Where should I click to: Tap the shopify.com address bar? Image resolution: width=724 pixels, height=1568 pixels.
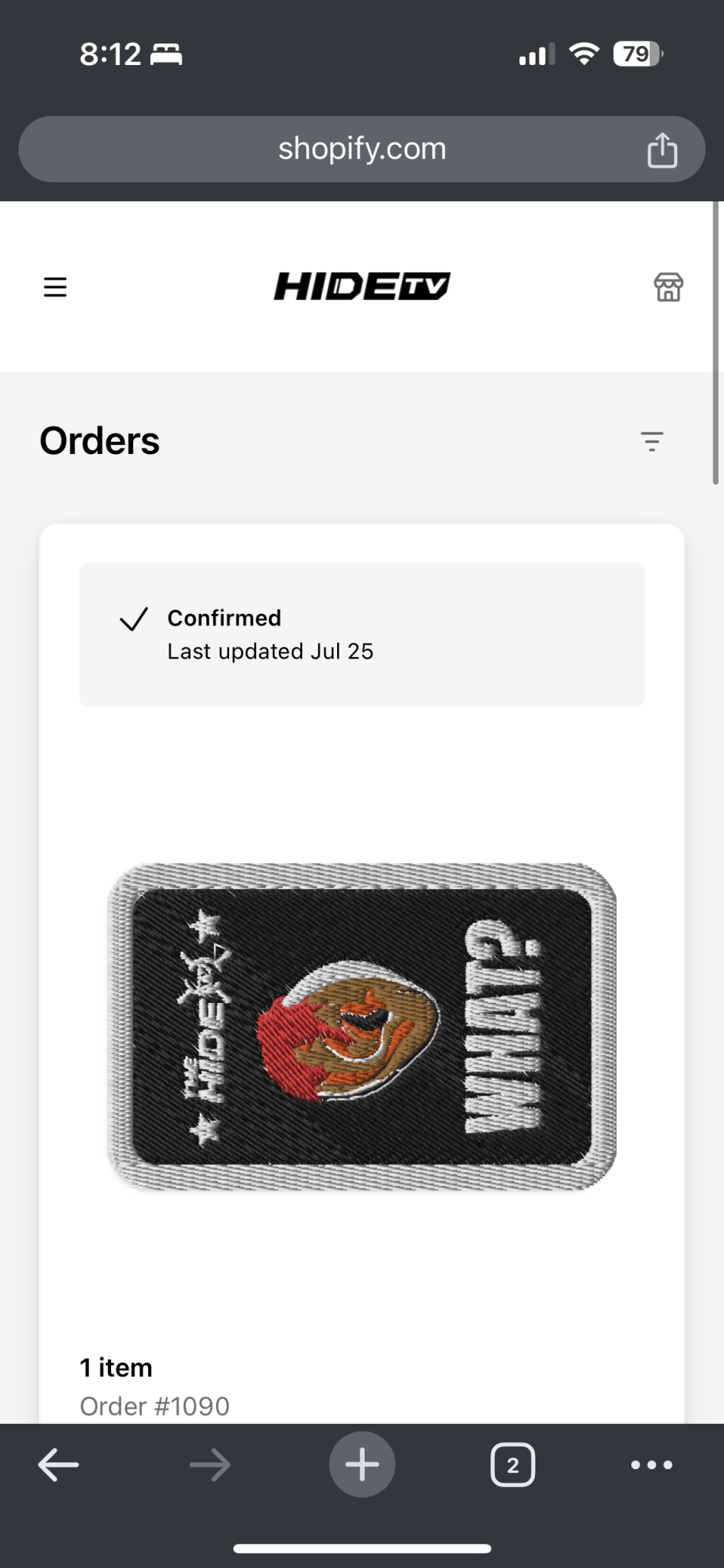click(x=362, y=149)
